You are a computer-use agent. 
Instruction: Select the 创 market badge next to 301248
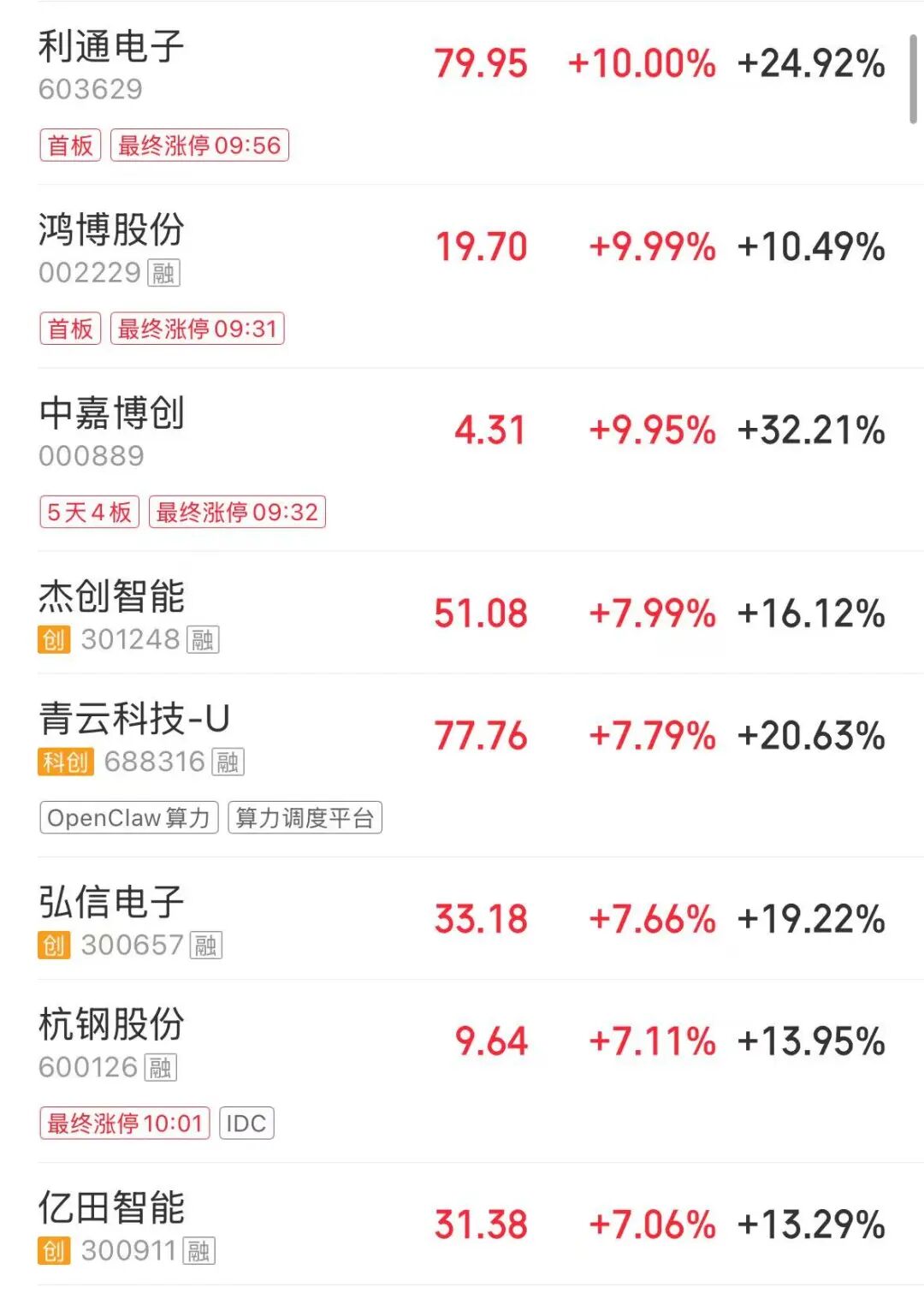(x=56, y=639)
